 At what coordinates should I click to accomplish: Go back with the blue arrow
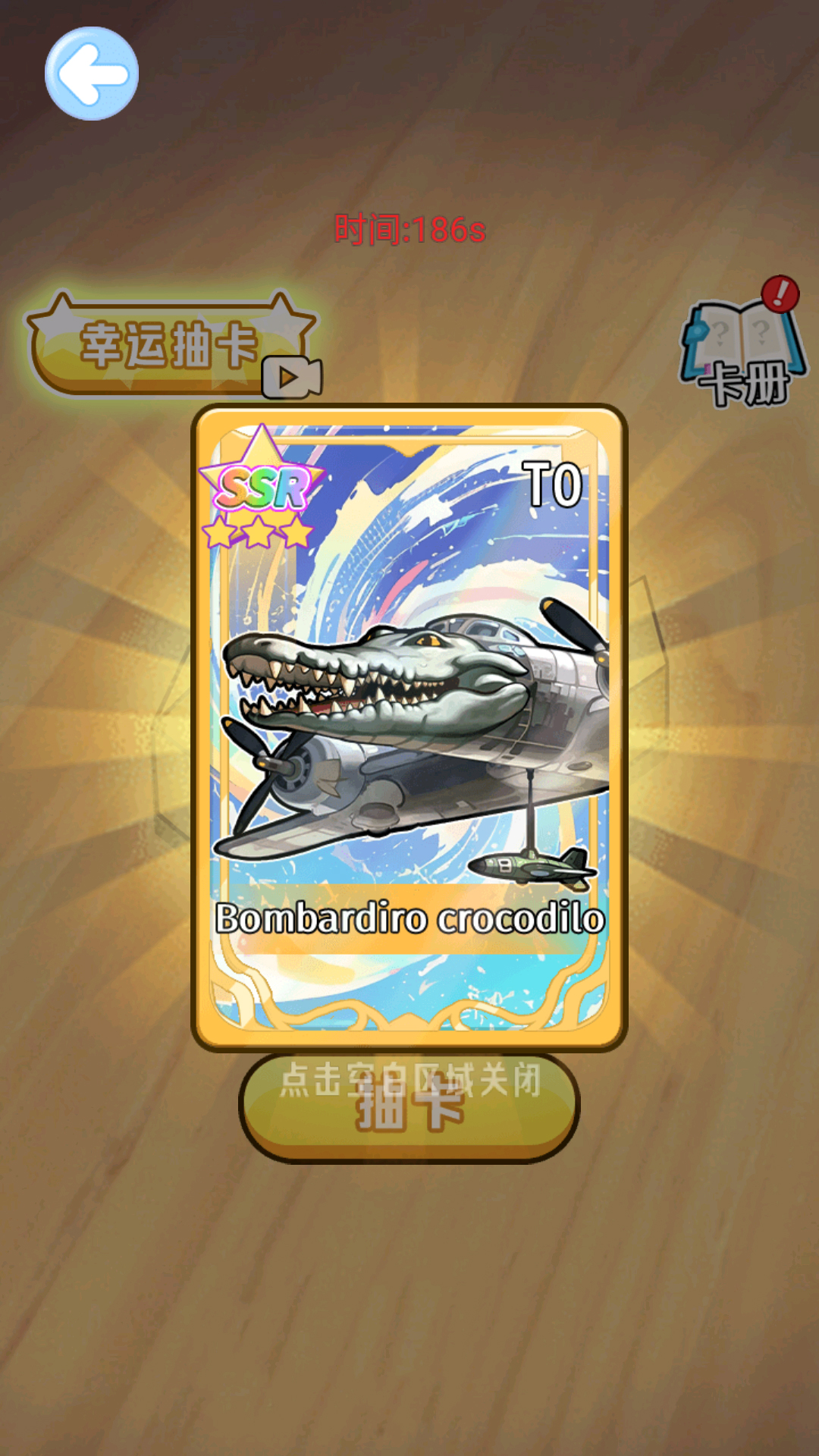coord(92,74)
